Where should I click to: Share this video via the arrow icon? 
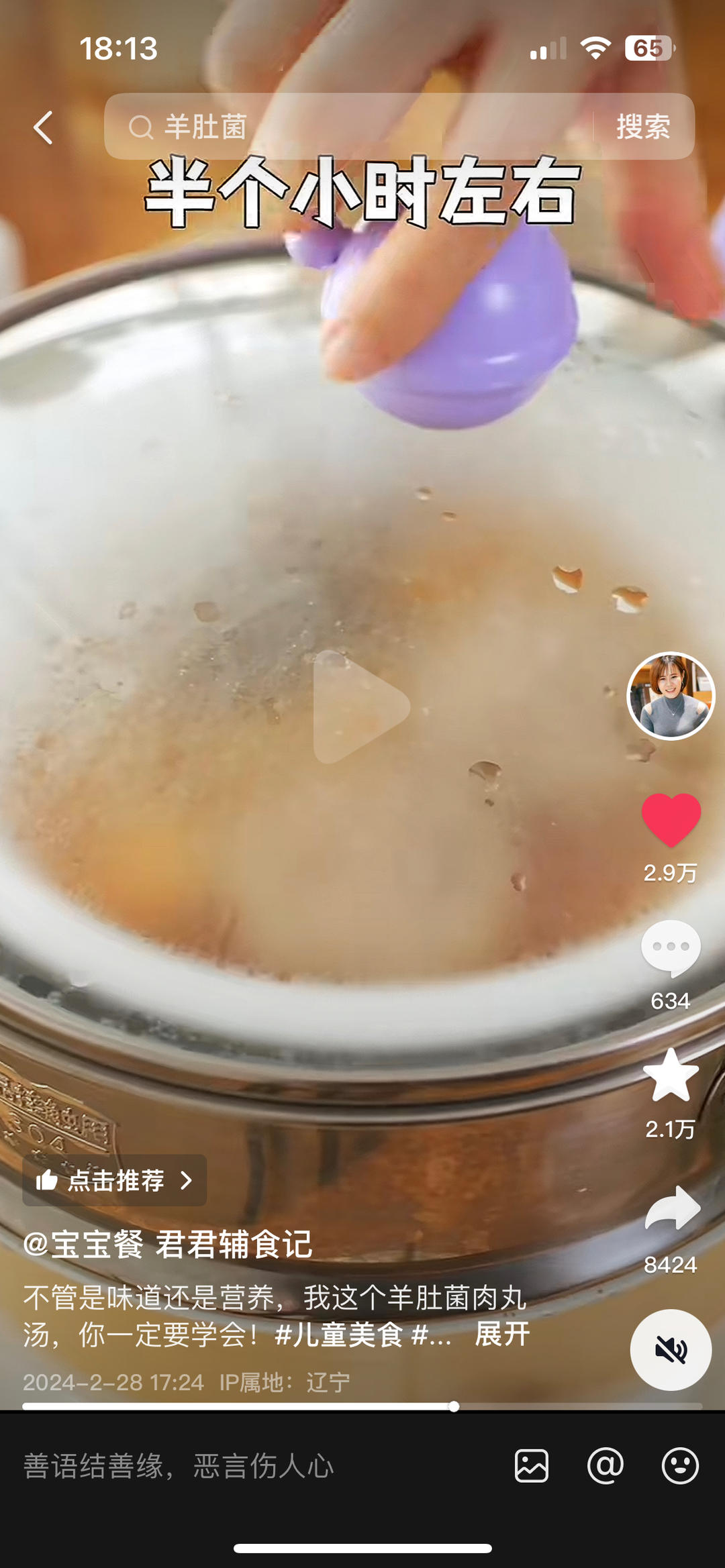673,1208
